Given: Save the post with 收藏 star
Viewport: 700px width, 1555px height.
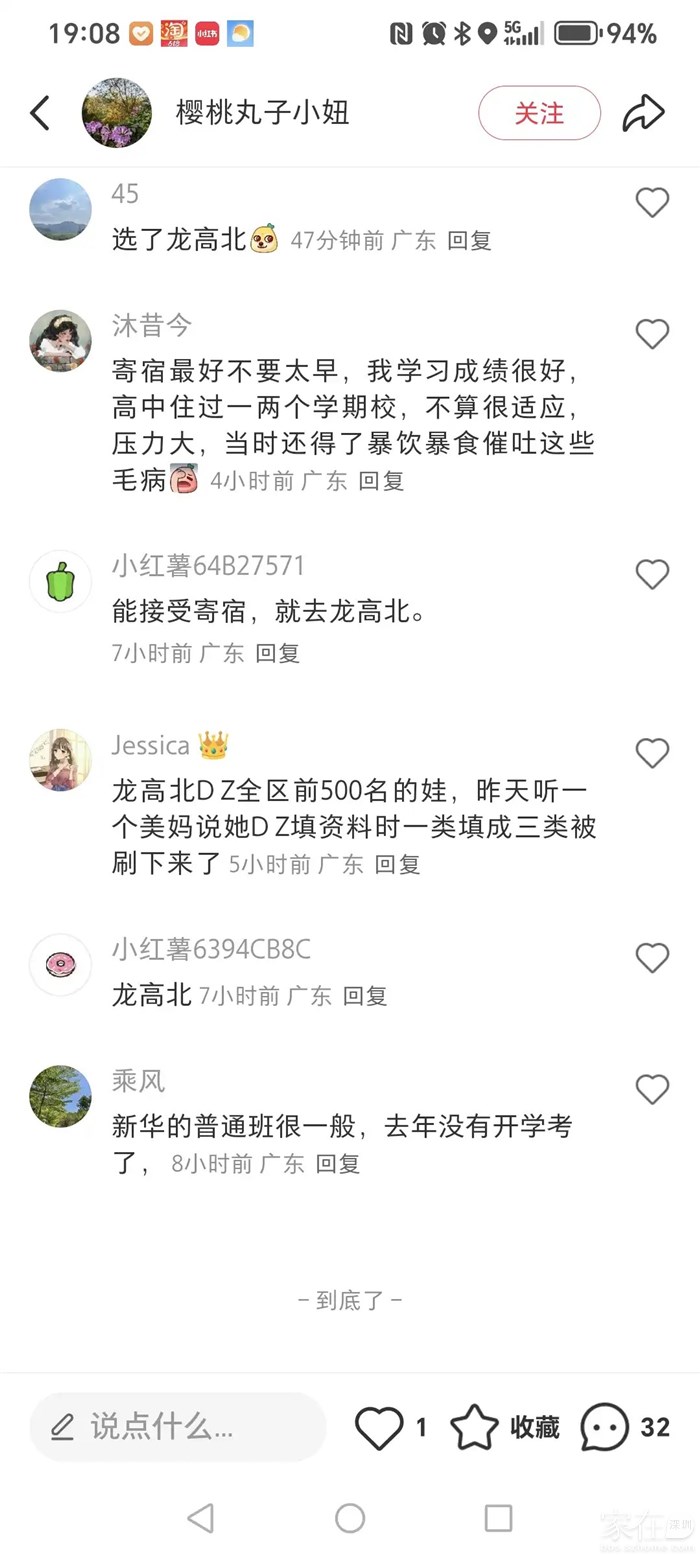Looking at the screenshot, I should [x=475, y=1427].
